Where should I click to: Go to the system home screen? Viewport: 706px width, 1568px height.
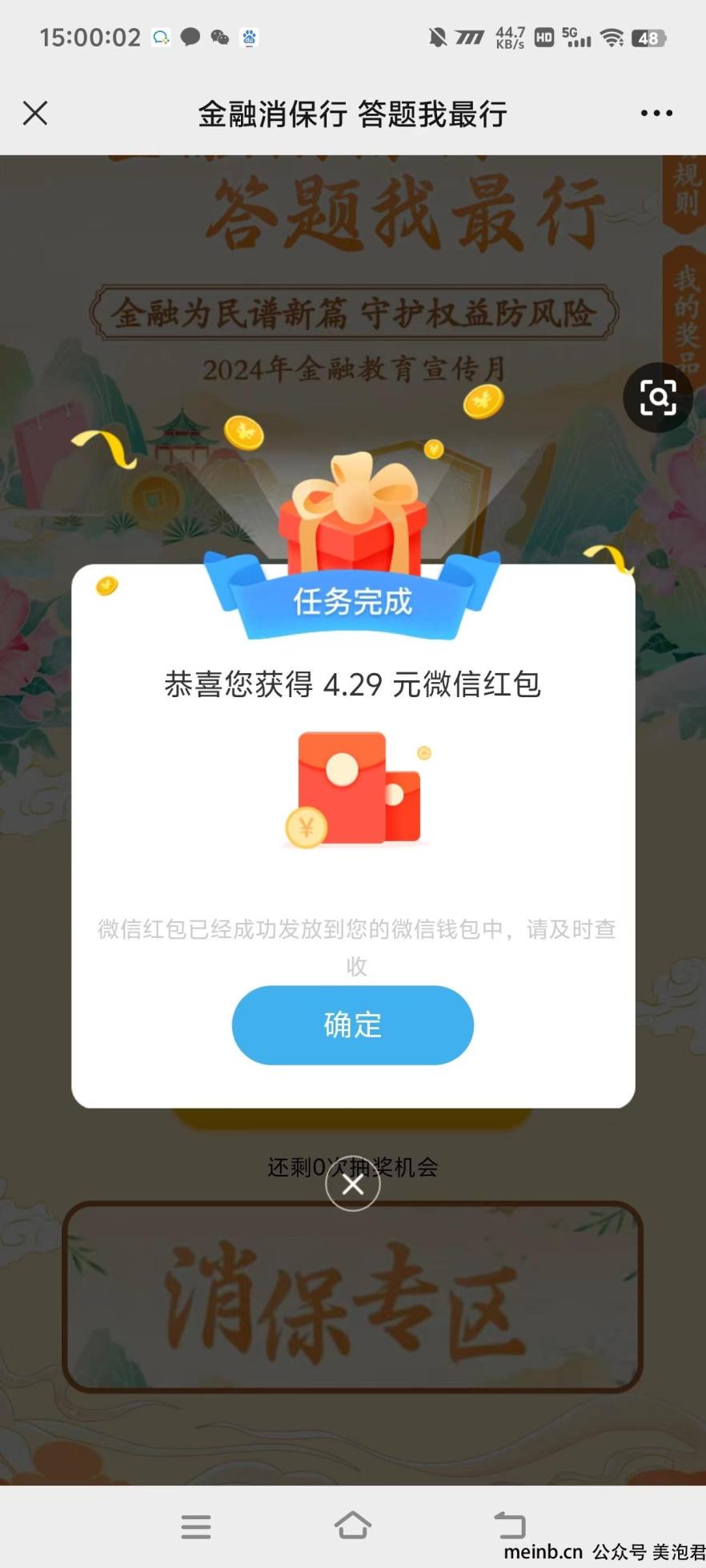tap(352, 1526)
